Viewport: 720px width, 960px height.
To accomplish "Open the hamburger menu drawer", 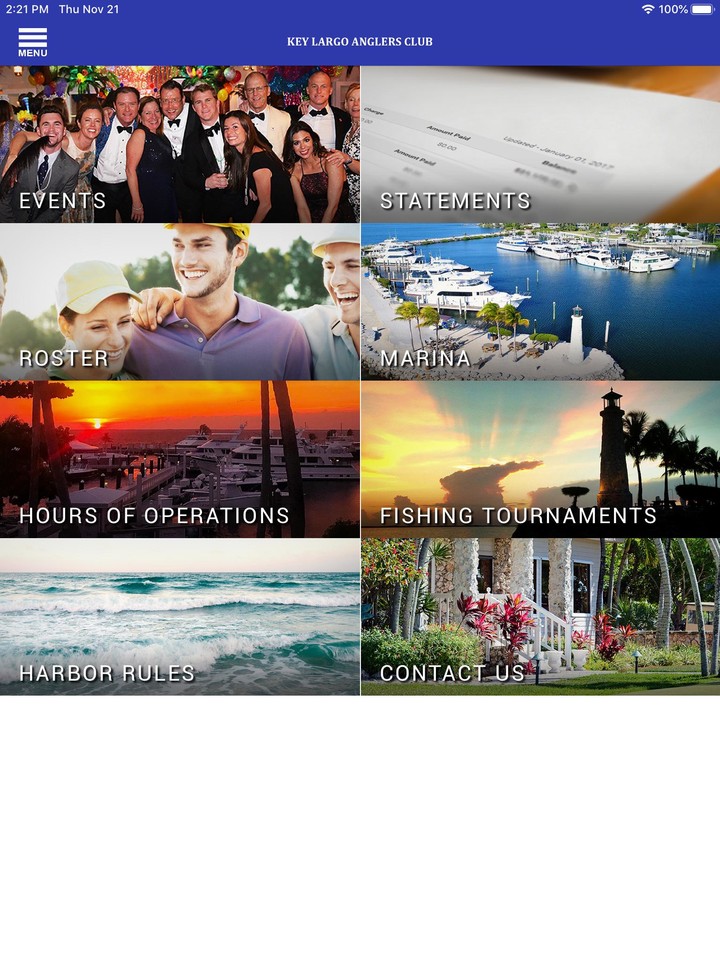I will (x=32, y=42).
